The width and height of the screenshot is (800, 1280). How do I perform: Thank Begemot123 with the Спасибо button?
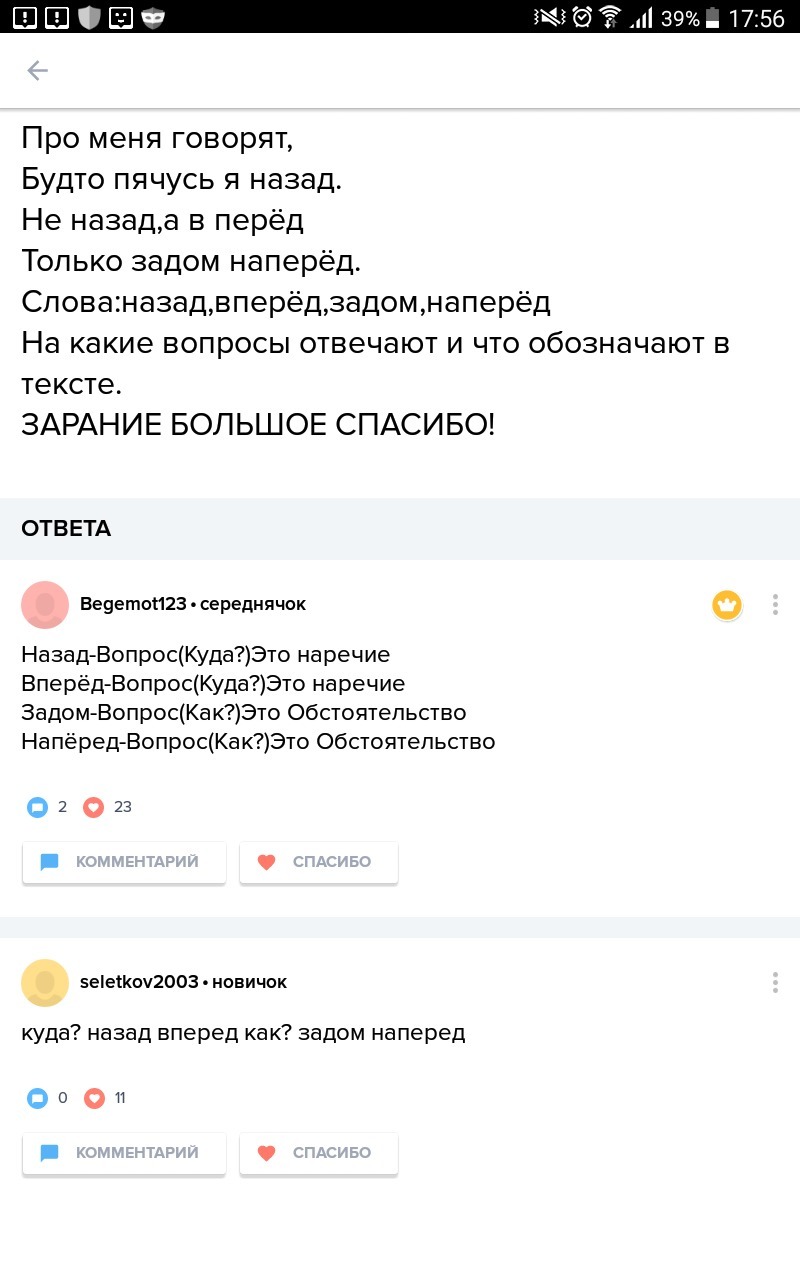(318, 862)
